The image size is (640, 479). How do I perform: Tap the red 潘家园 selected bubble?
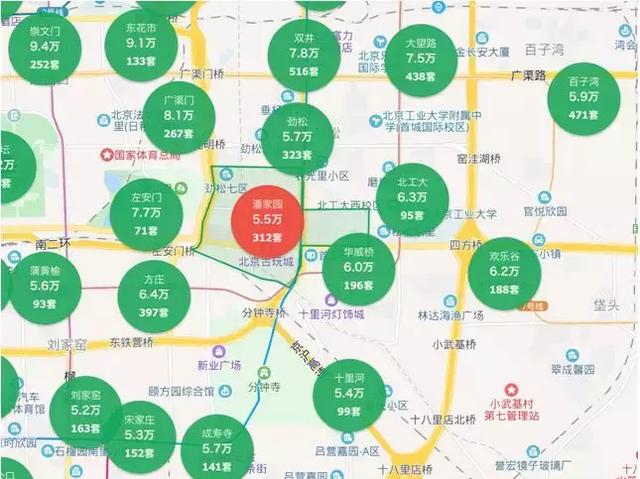tap(267, 219)
